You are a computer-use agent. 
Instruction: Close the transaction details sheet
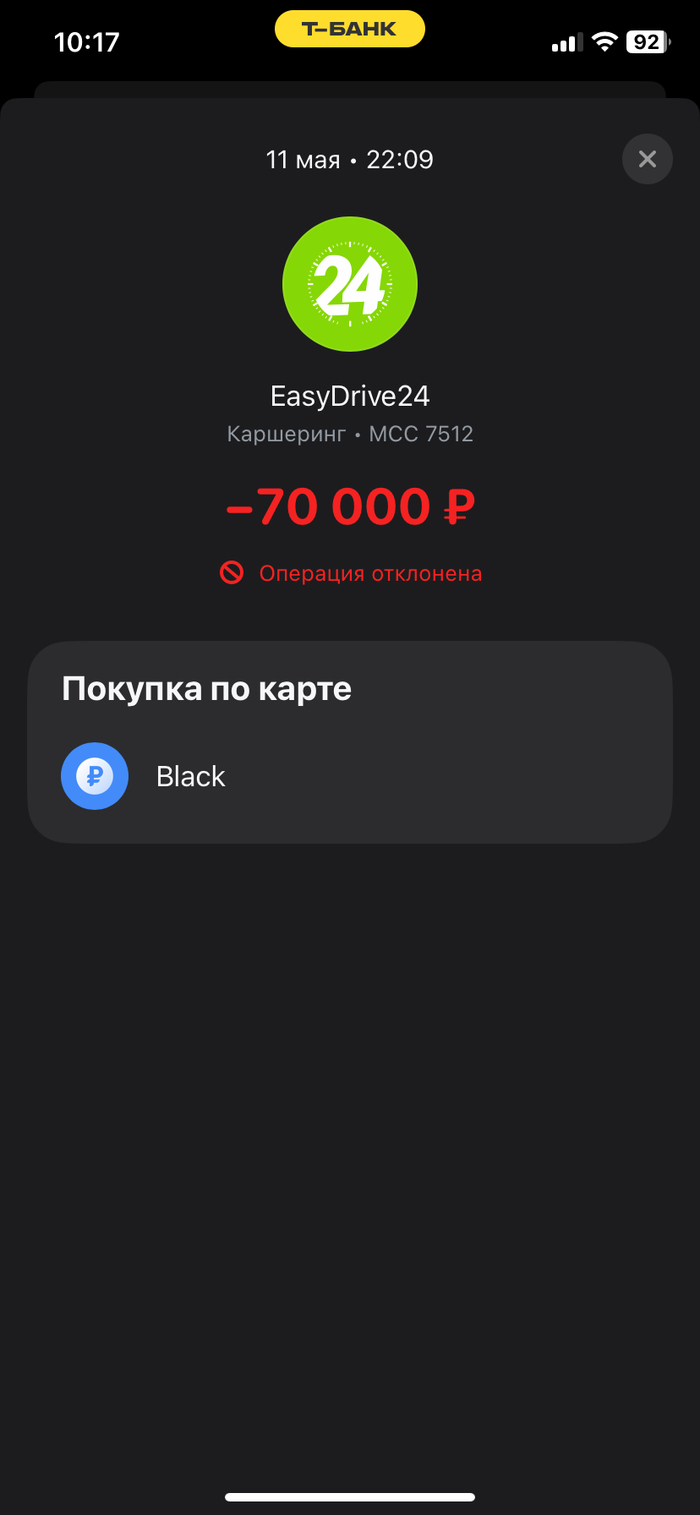tap(647, 159)
